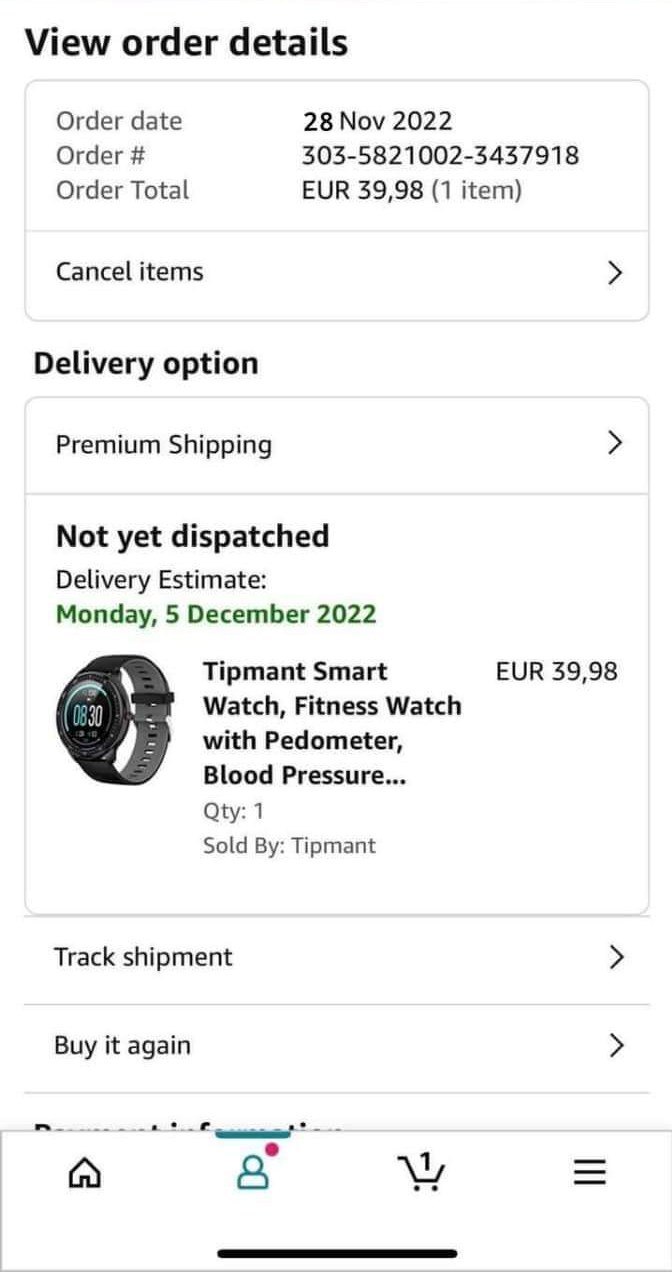
Task: Select Buy it again
Action: point(336,1046)
